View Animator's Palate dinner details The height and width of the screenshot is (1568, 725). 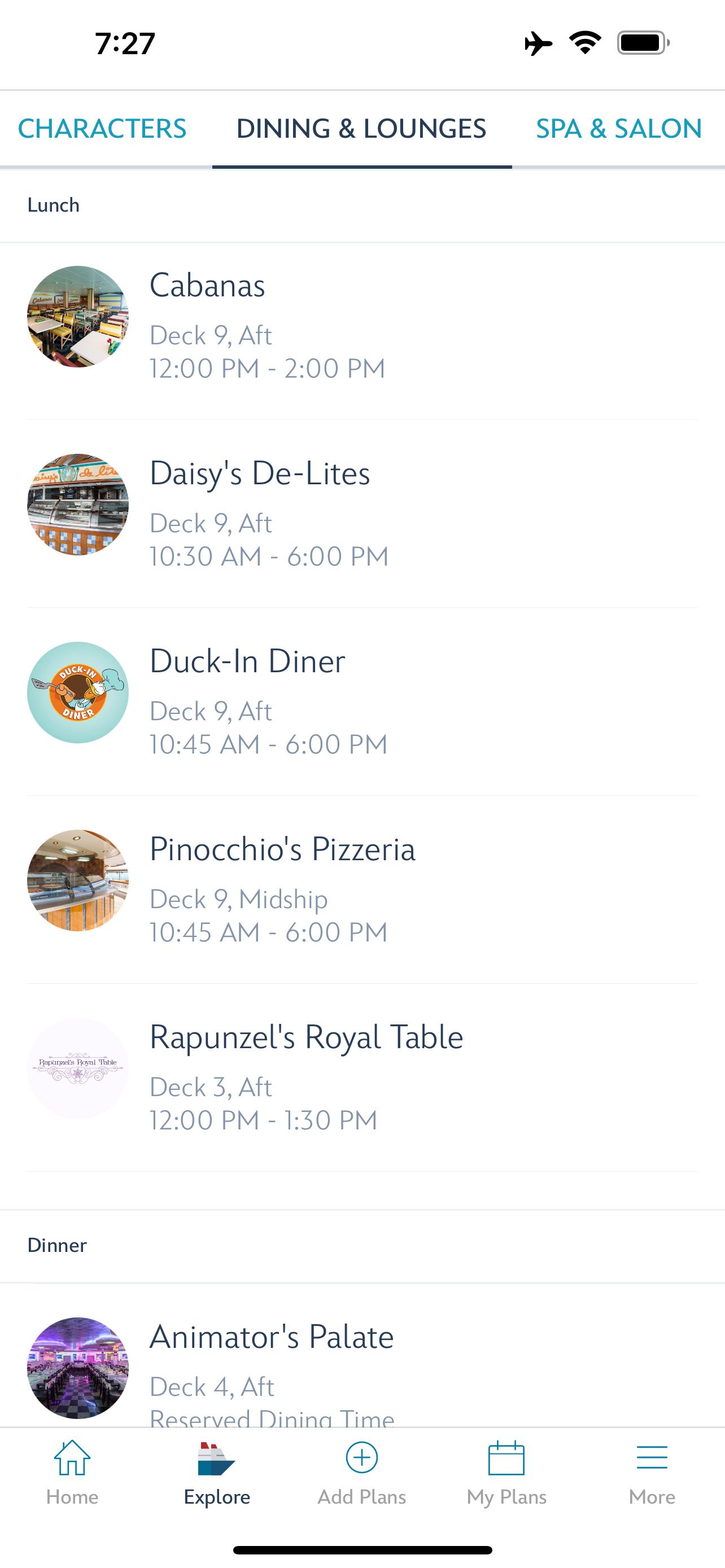pyautogui.click(x=361, y=1369)
